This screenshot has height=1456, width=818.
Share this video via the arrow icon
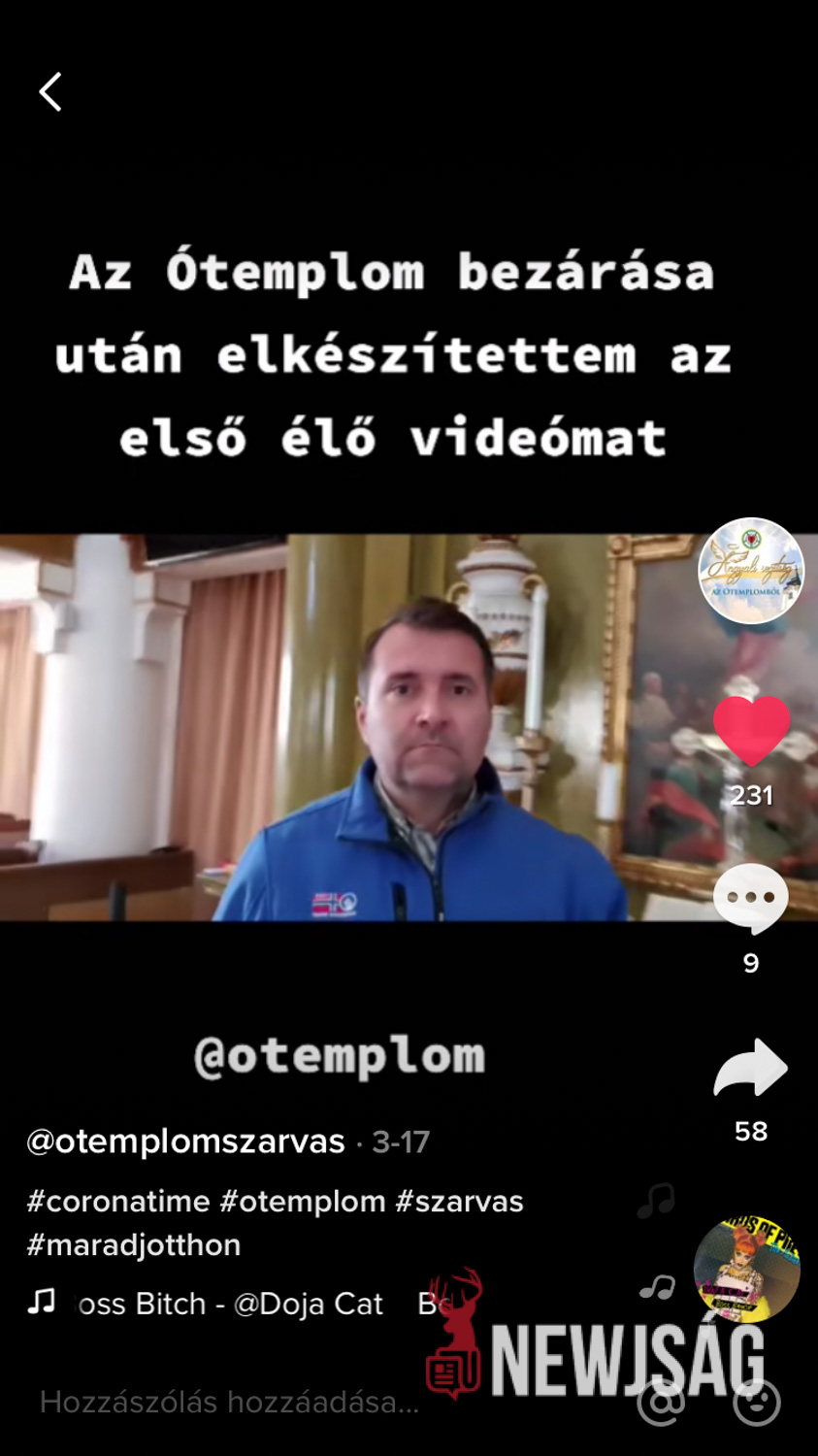click(751, 1068)
